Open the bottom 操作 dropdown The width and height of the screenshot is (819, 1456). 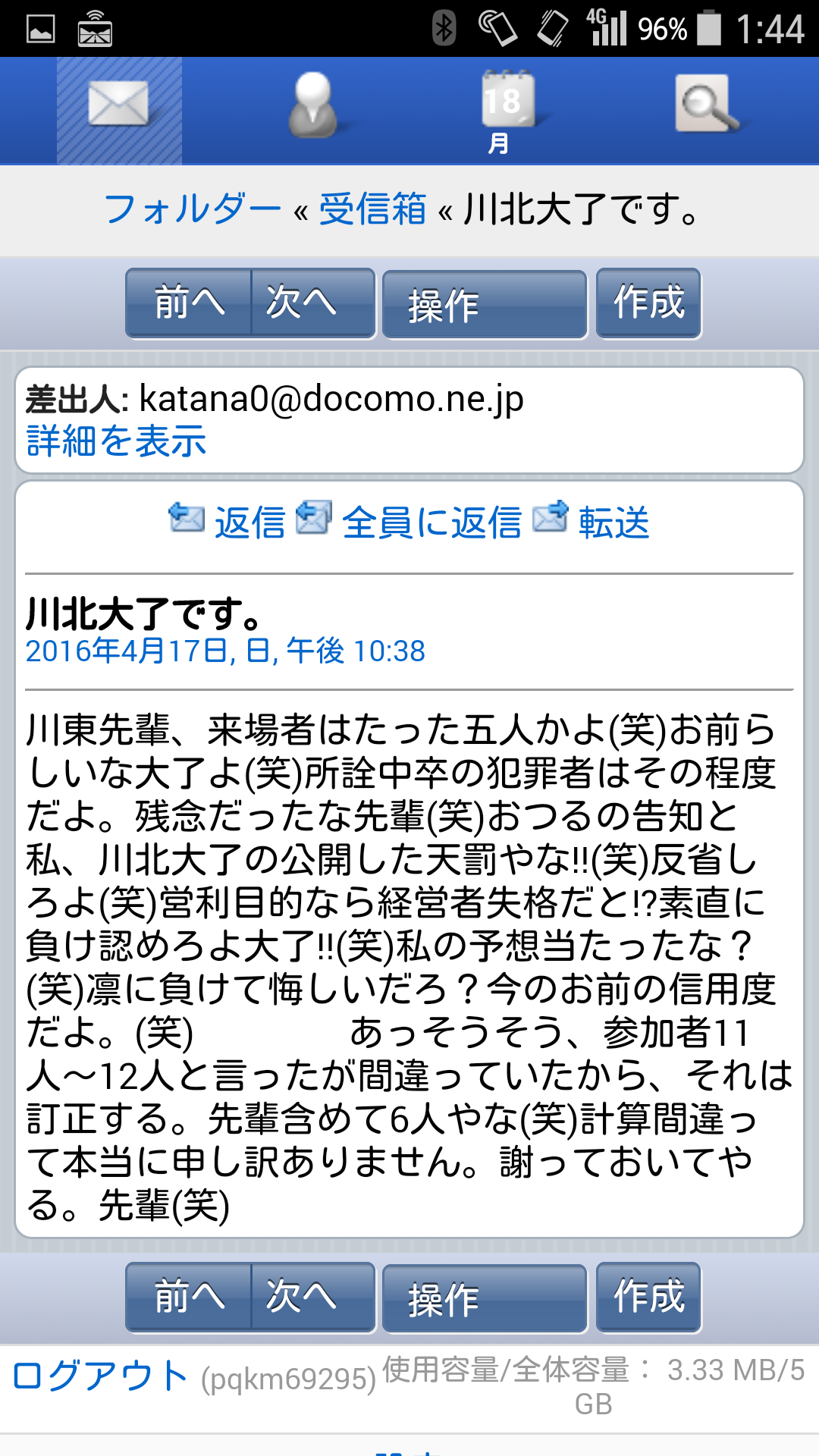point(485,1298)
